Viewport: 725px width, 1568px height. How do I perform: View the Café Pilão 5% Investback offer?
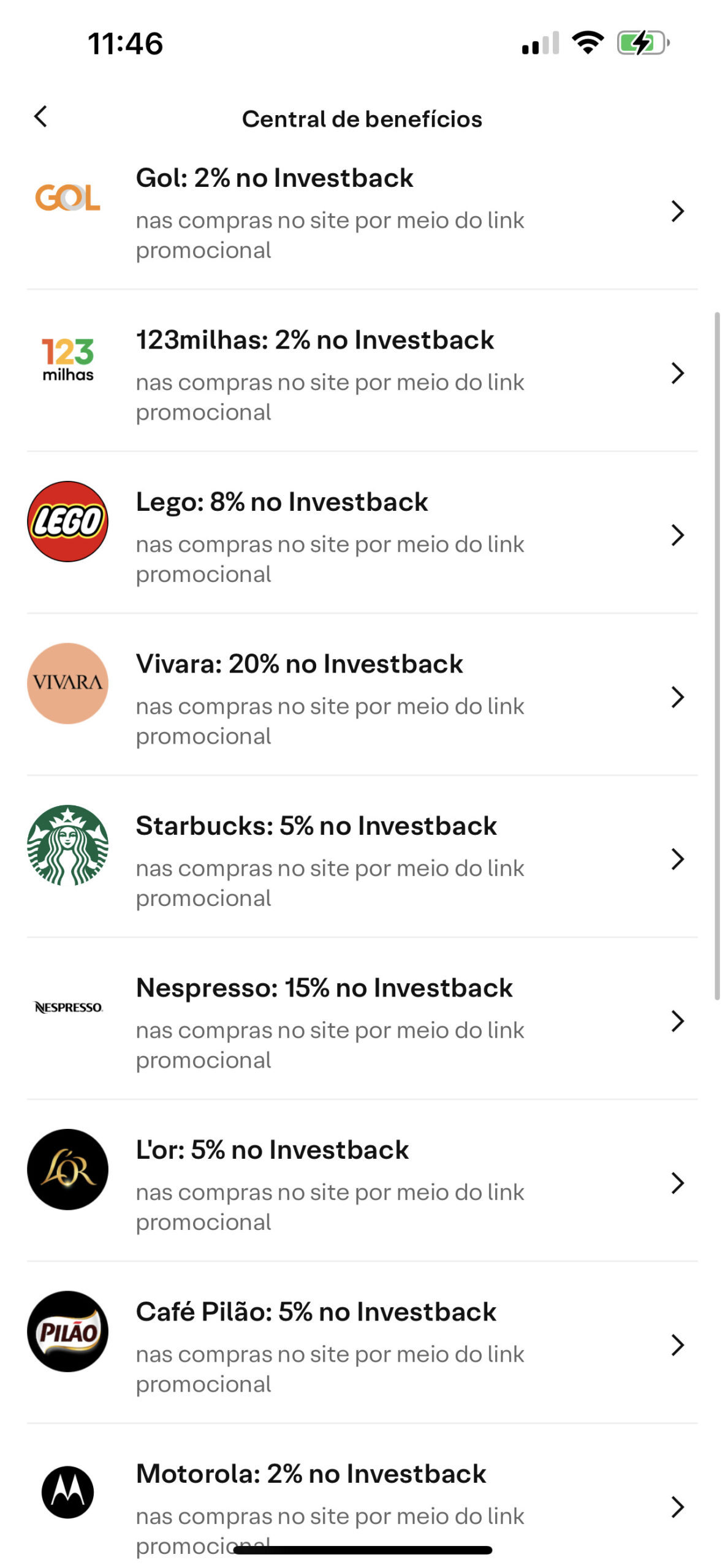[x=362, y=1345]
